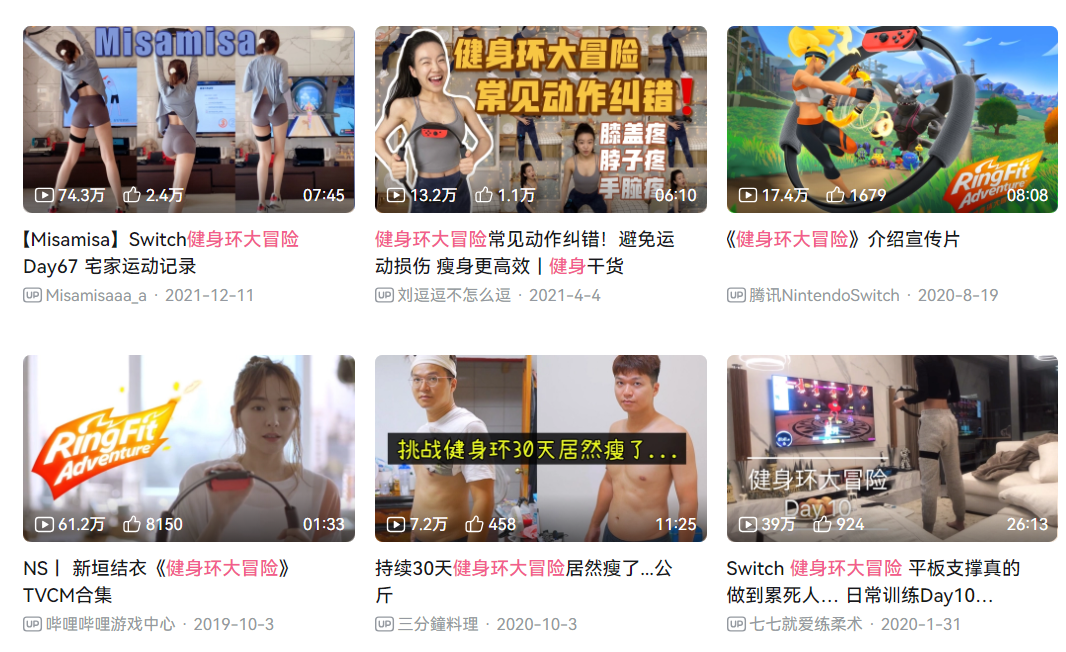Screen dimensions: 1066x652
Task: Open uploader 刘逗逗不怎么逗's channel
Action: 454,295
